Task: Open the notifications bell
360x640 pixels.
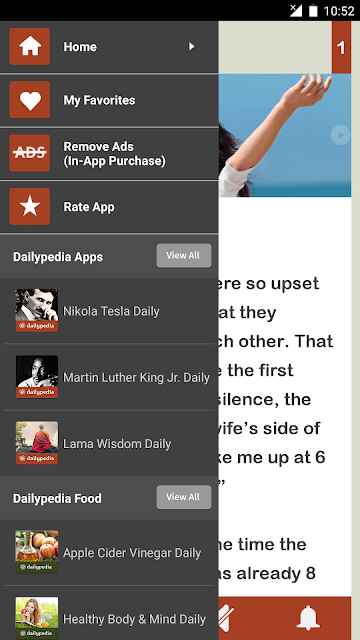Action: coord(308,618)
